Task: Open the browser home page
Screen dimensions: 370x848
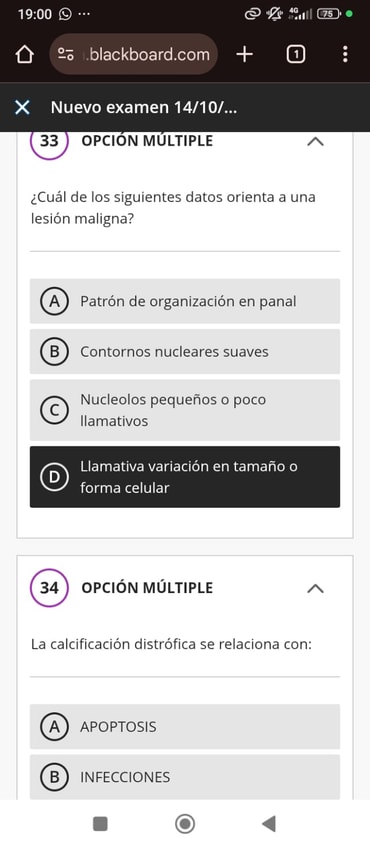Action: click(24, 54)
